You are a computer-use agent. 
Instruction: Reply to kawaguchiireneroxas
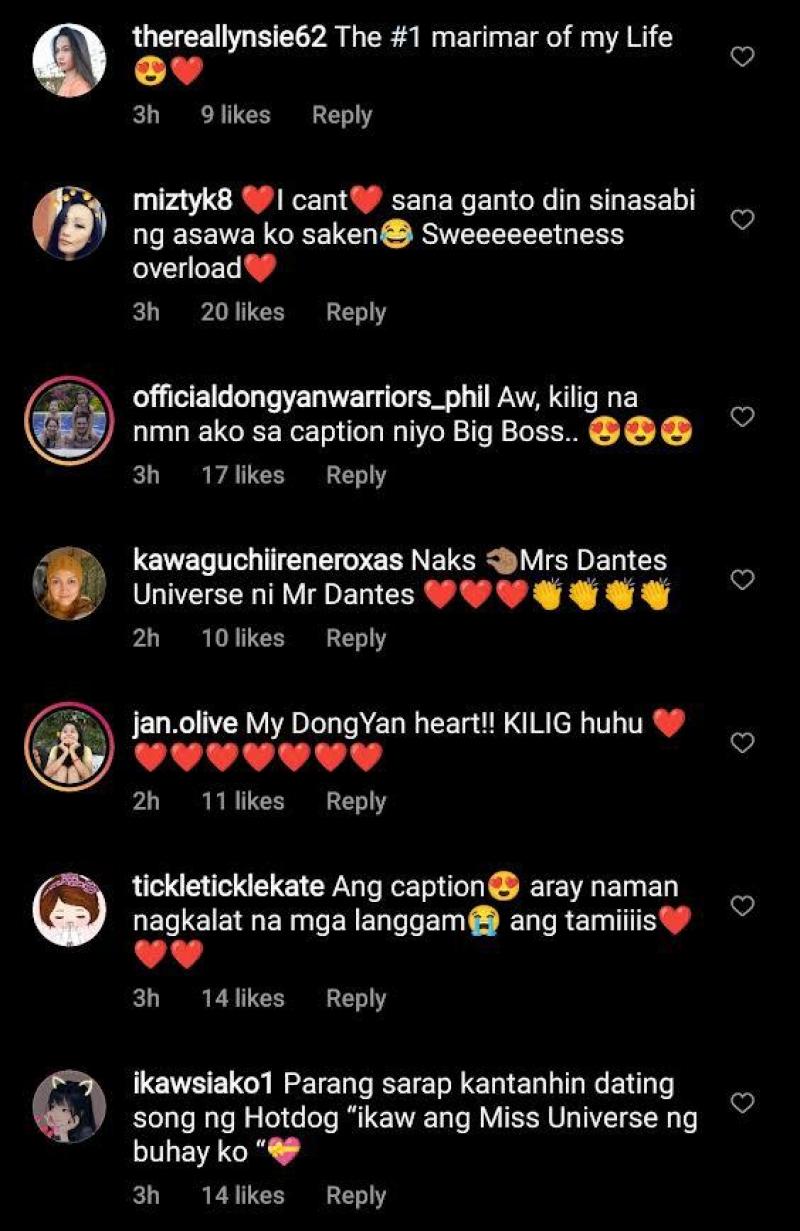[x=356, y=639]
